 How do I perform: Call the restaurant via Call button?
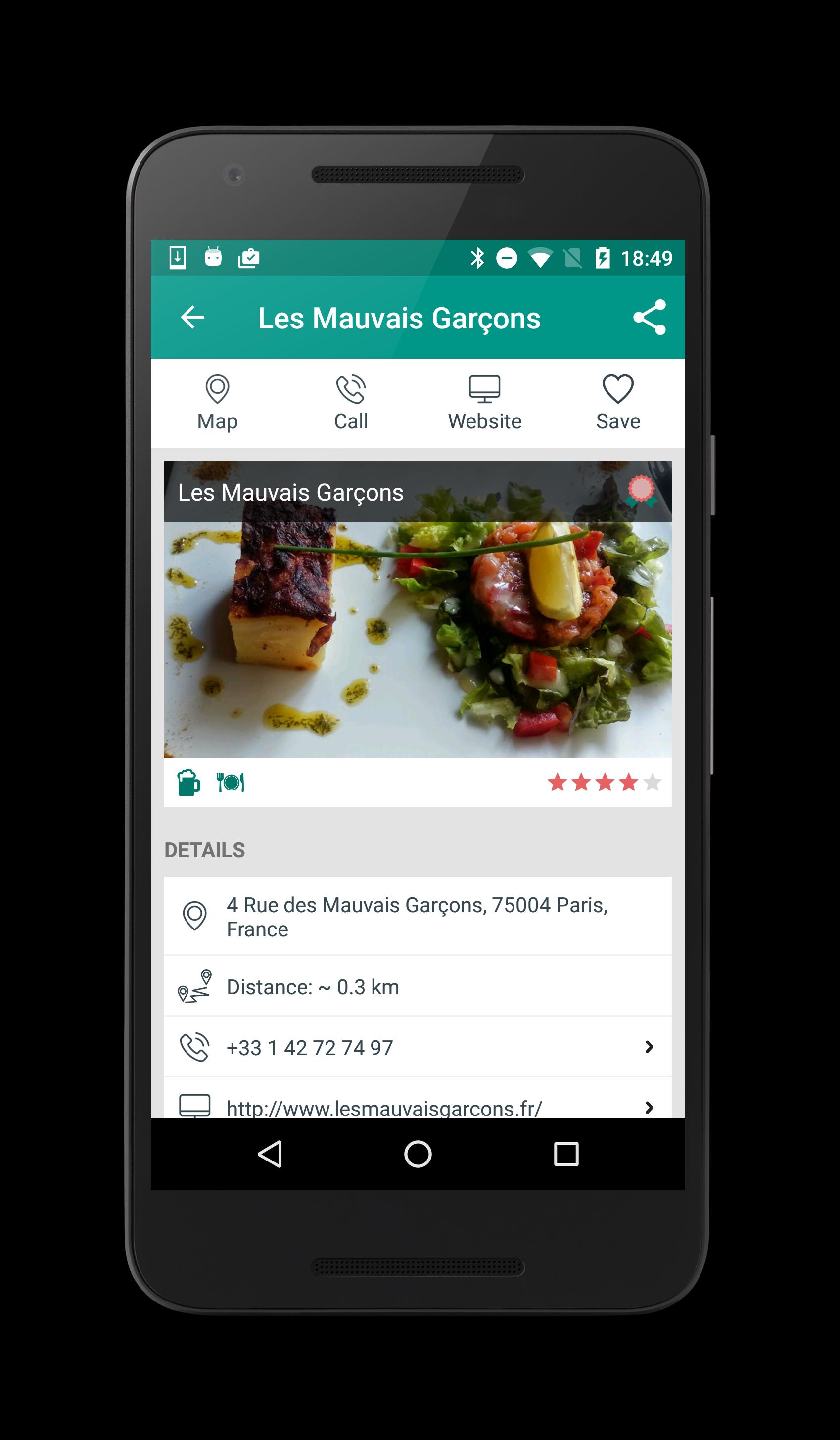(x=351, y=403)
